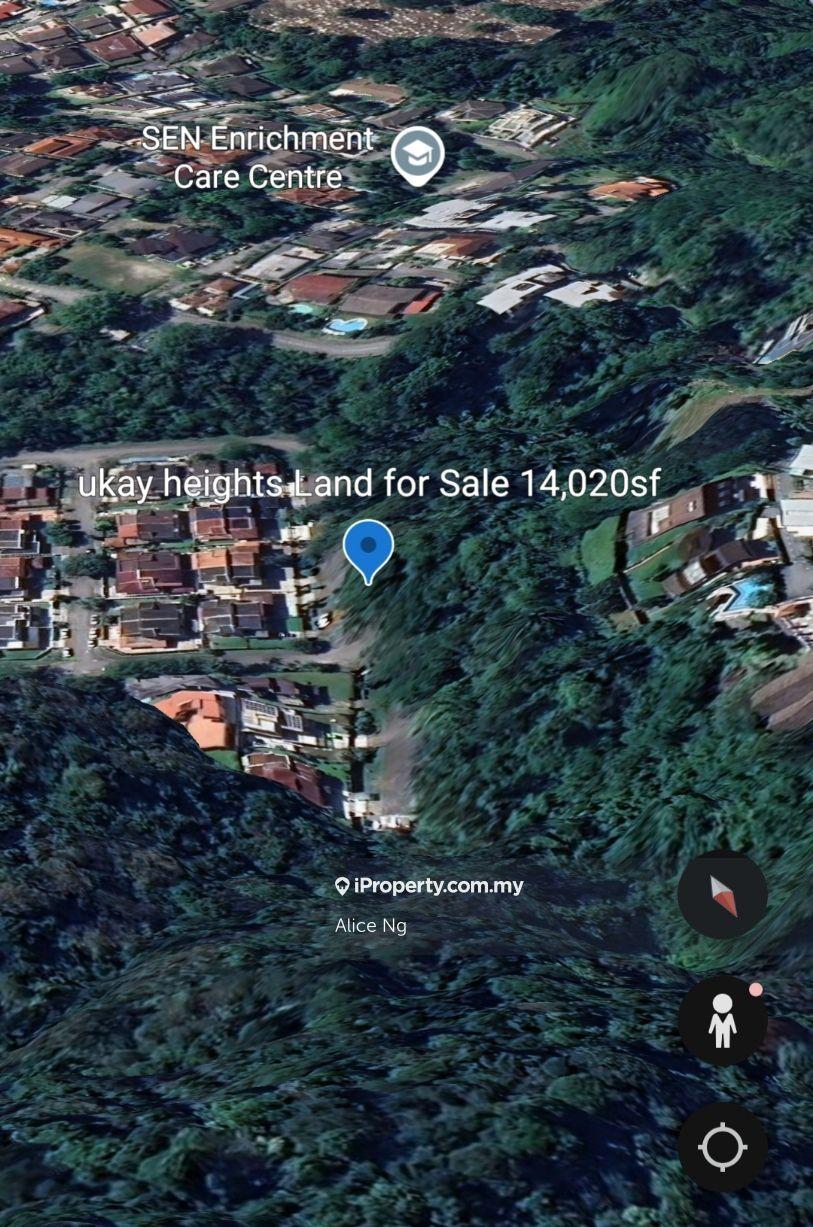Select the blue property pin marker
Image resolution: width=813 pixels, height=1227 pixels.
pyautogui.click(x=368, y=550)
